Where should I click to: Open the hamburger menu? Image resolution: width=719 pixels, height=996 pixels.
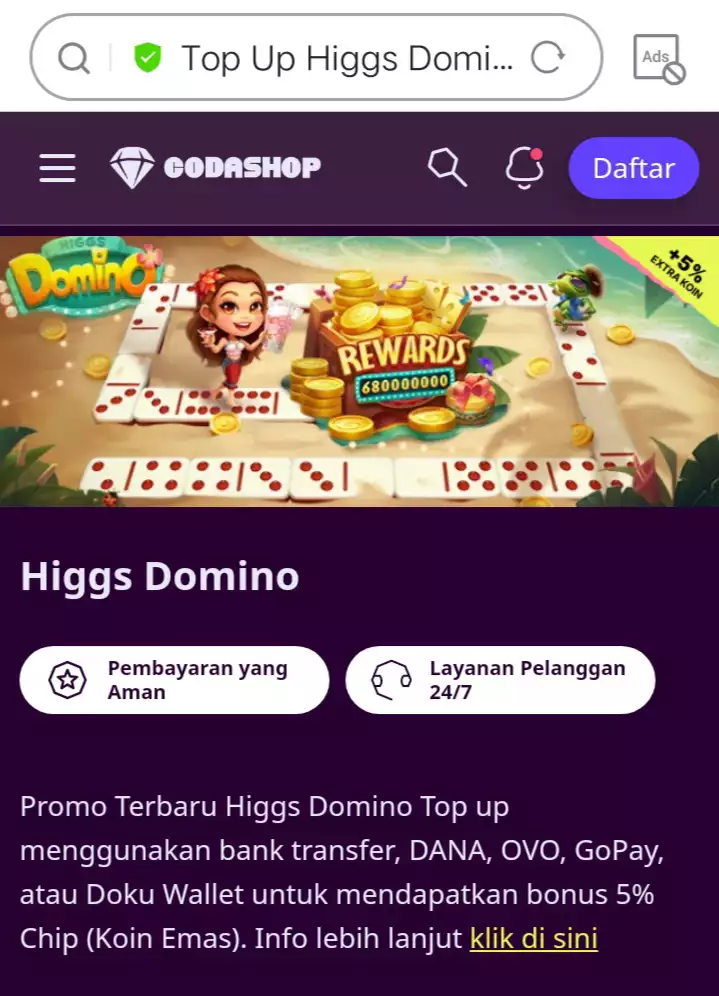(x=58, y=168)
